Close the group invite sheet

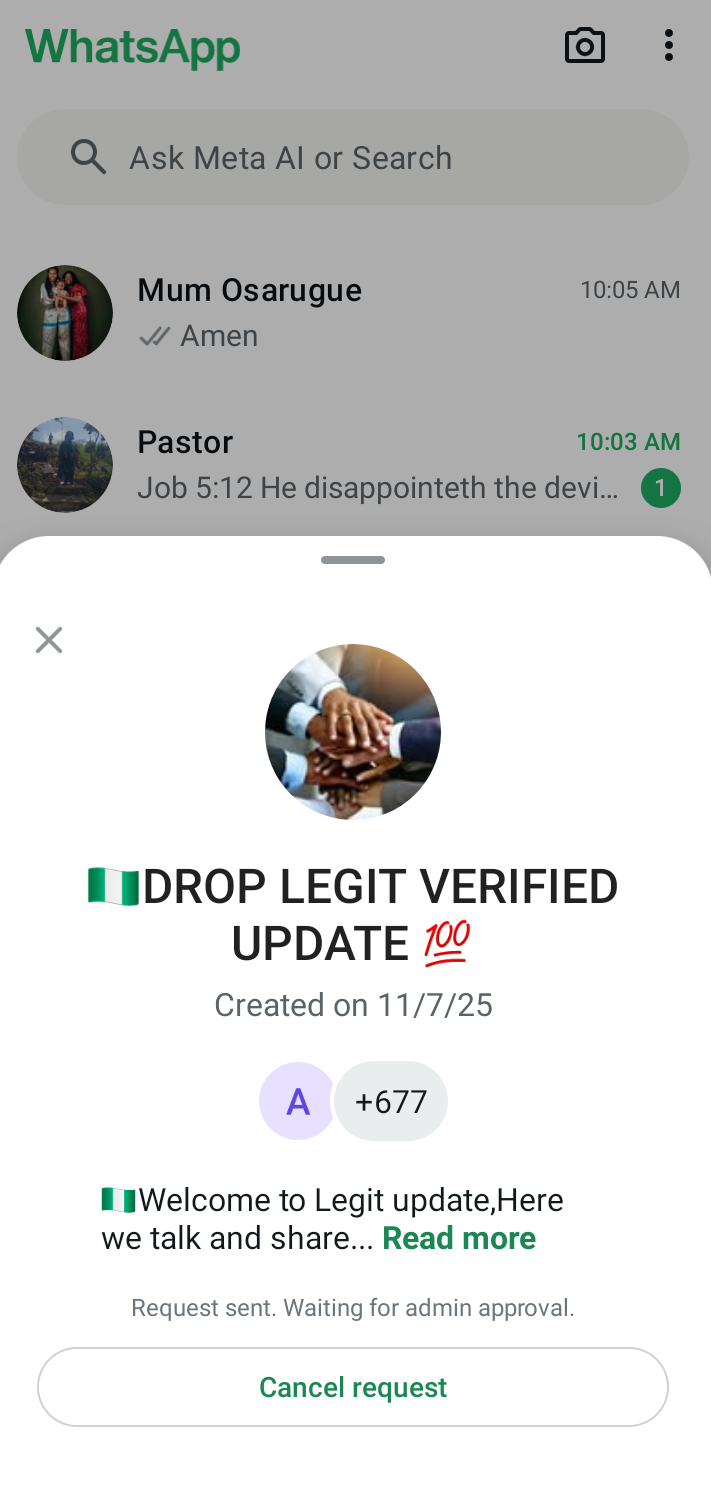pos(49,640)
